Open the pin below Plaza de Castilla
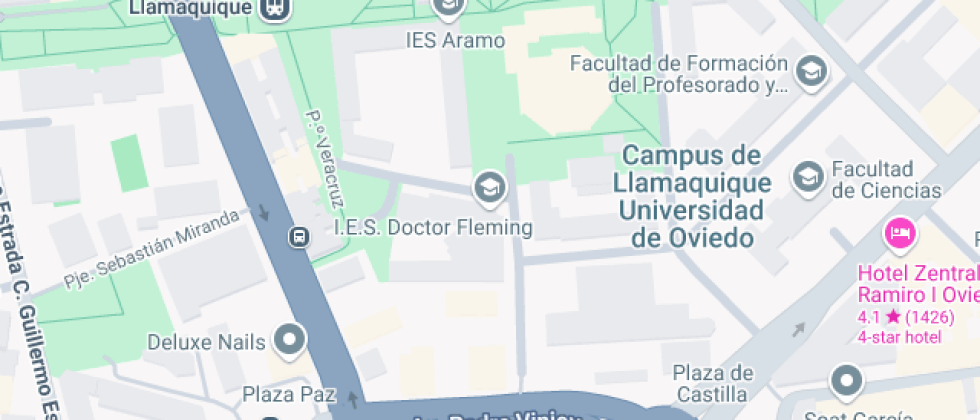Screen dimensions: 980x420 click(847, 381)
